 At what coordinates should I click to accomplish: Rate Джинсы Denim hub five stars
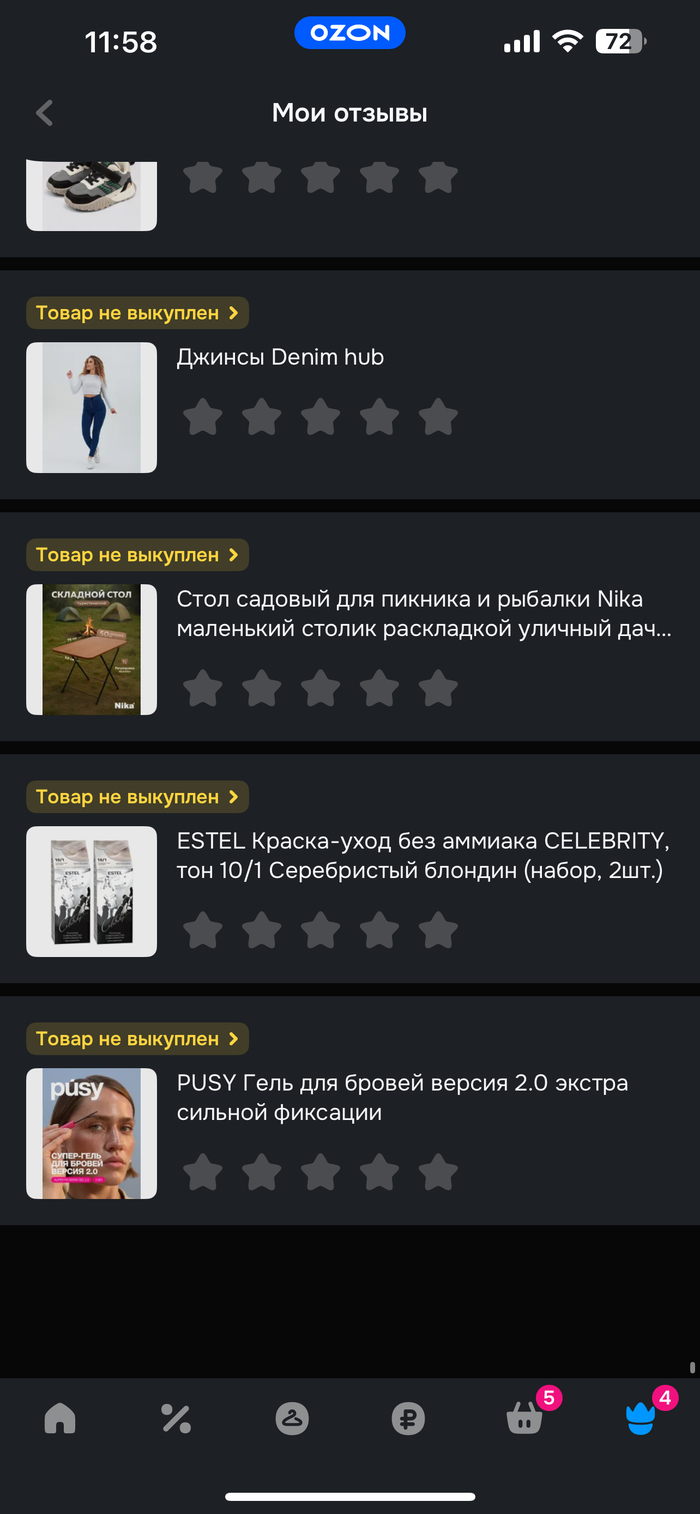pyautogui.click(x=438, y=417)
